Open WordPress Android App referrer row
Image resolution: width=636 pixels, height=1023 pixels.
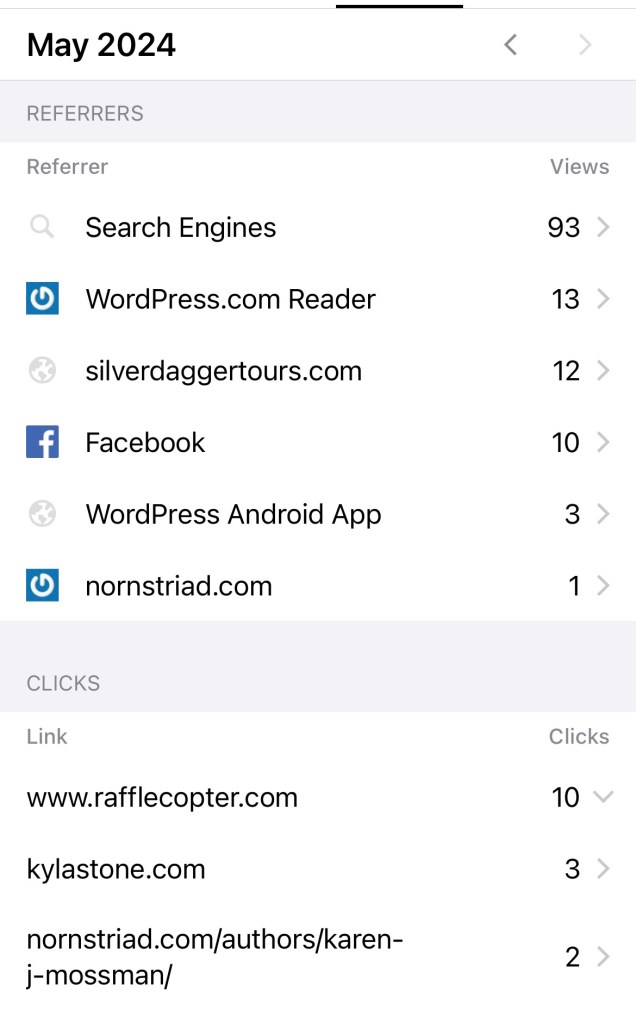pyautogui.click(x=318, y=515)
